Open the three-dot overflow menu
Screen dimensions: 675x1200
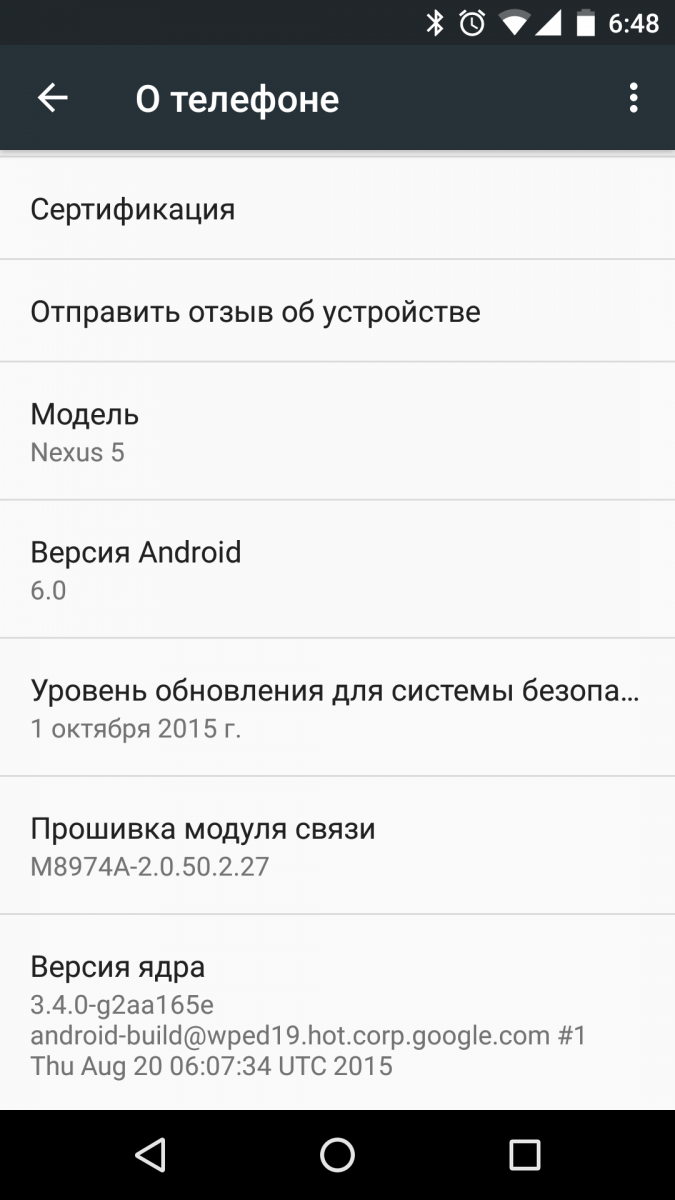pos(633,98)
